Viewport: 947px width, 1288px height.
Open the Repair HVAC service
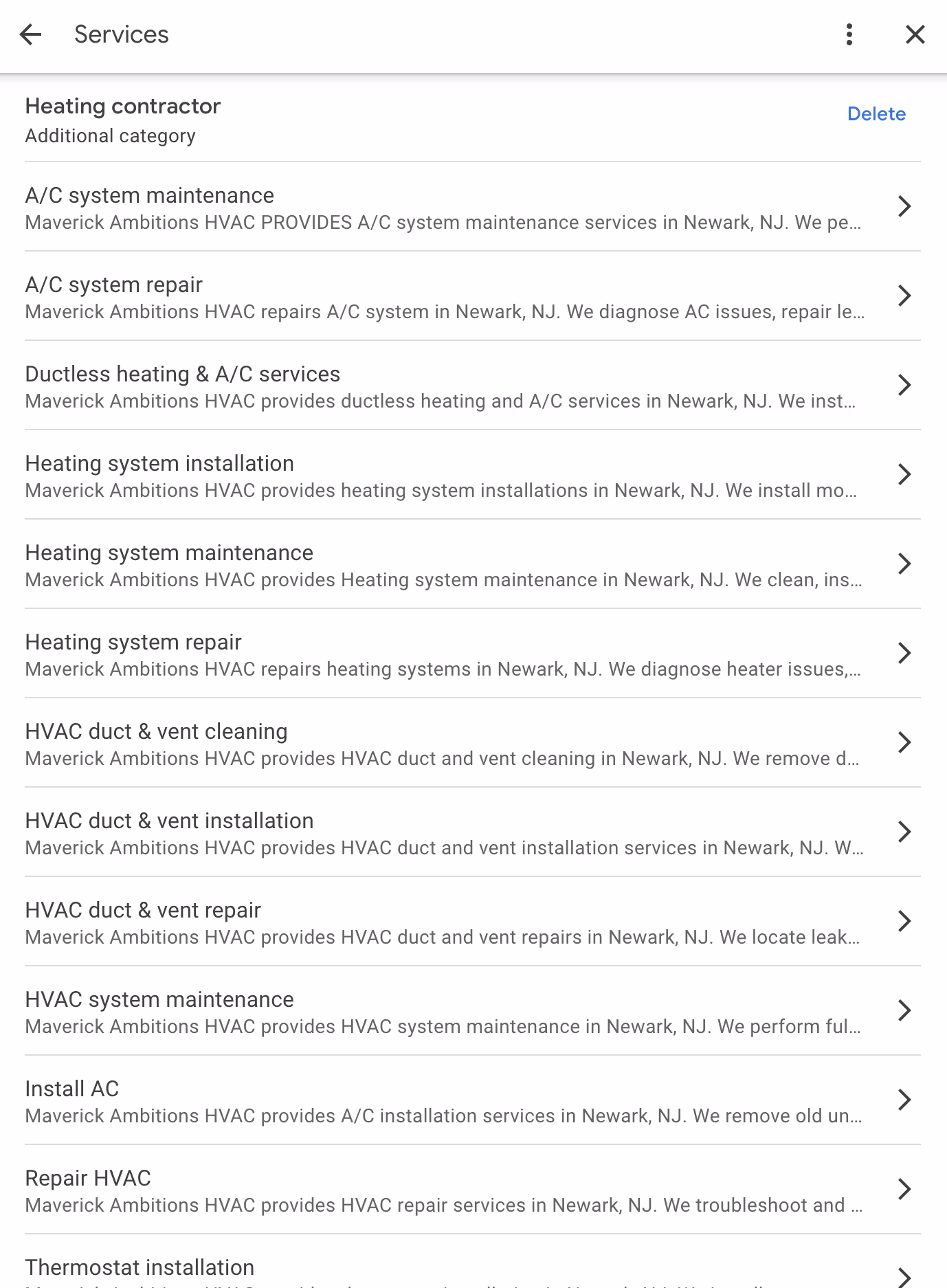pos(473,1190)
